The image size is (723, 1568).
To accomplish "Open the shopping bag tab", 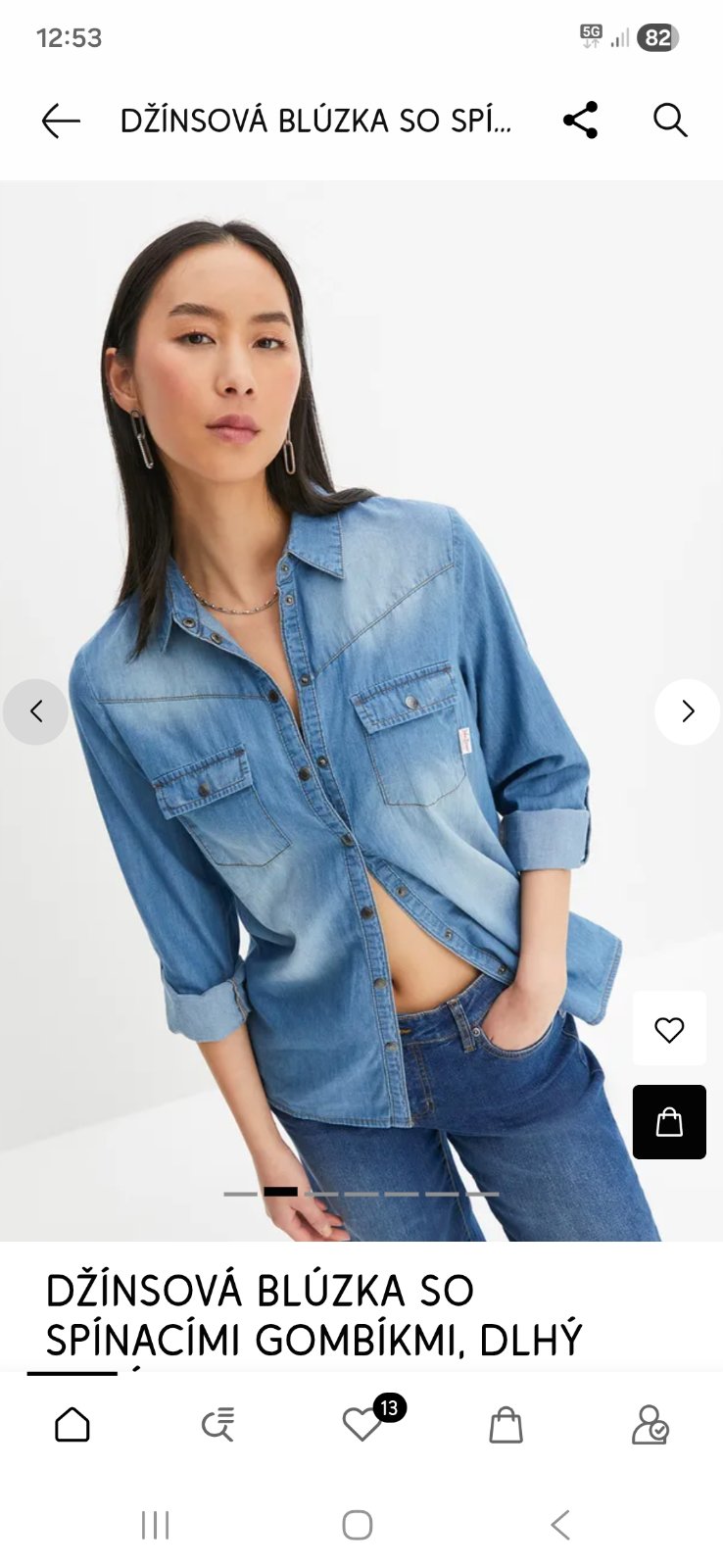I will [506, 1425].
